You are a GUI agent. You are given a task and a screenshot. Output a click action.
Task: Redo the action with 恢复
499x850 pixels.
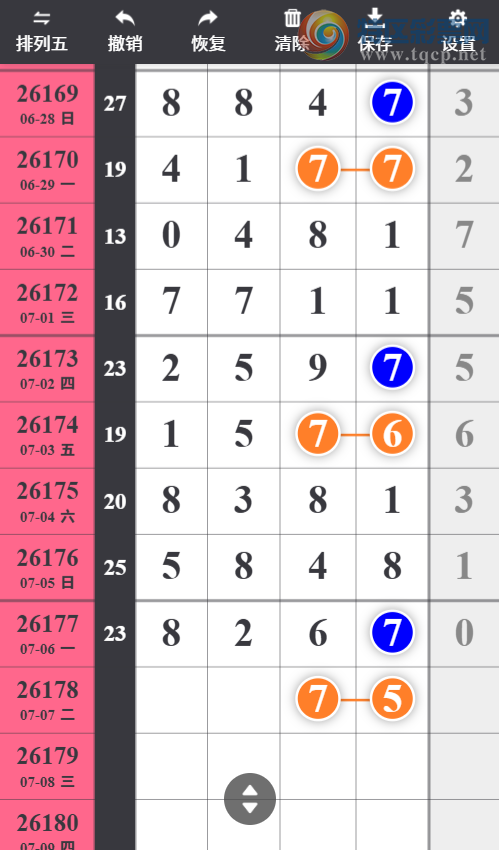click(x=208, y=32)
